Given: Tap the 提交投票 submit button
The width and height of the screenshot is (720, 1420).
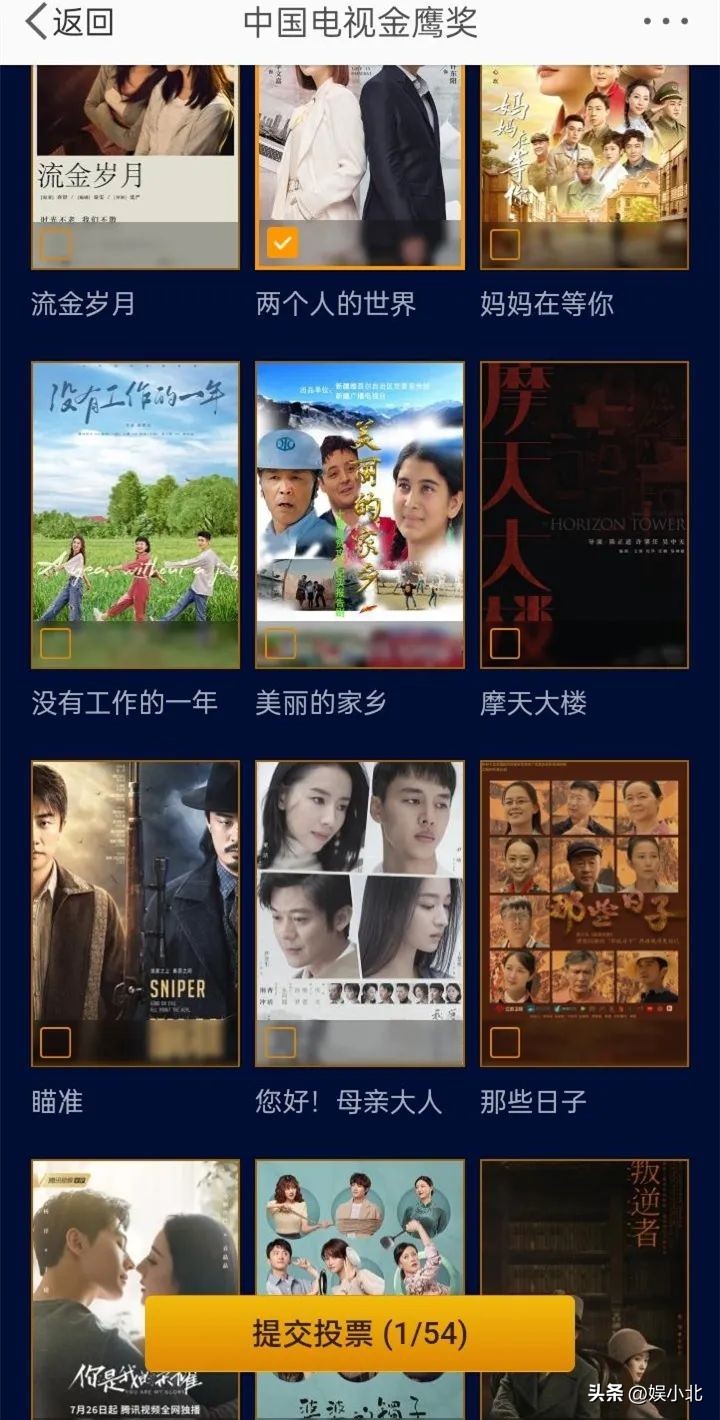Looking at the screenshot, I should pos(360,1337).
